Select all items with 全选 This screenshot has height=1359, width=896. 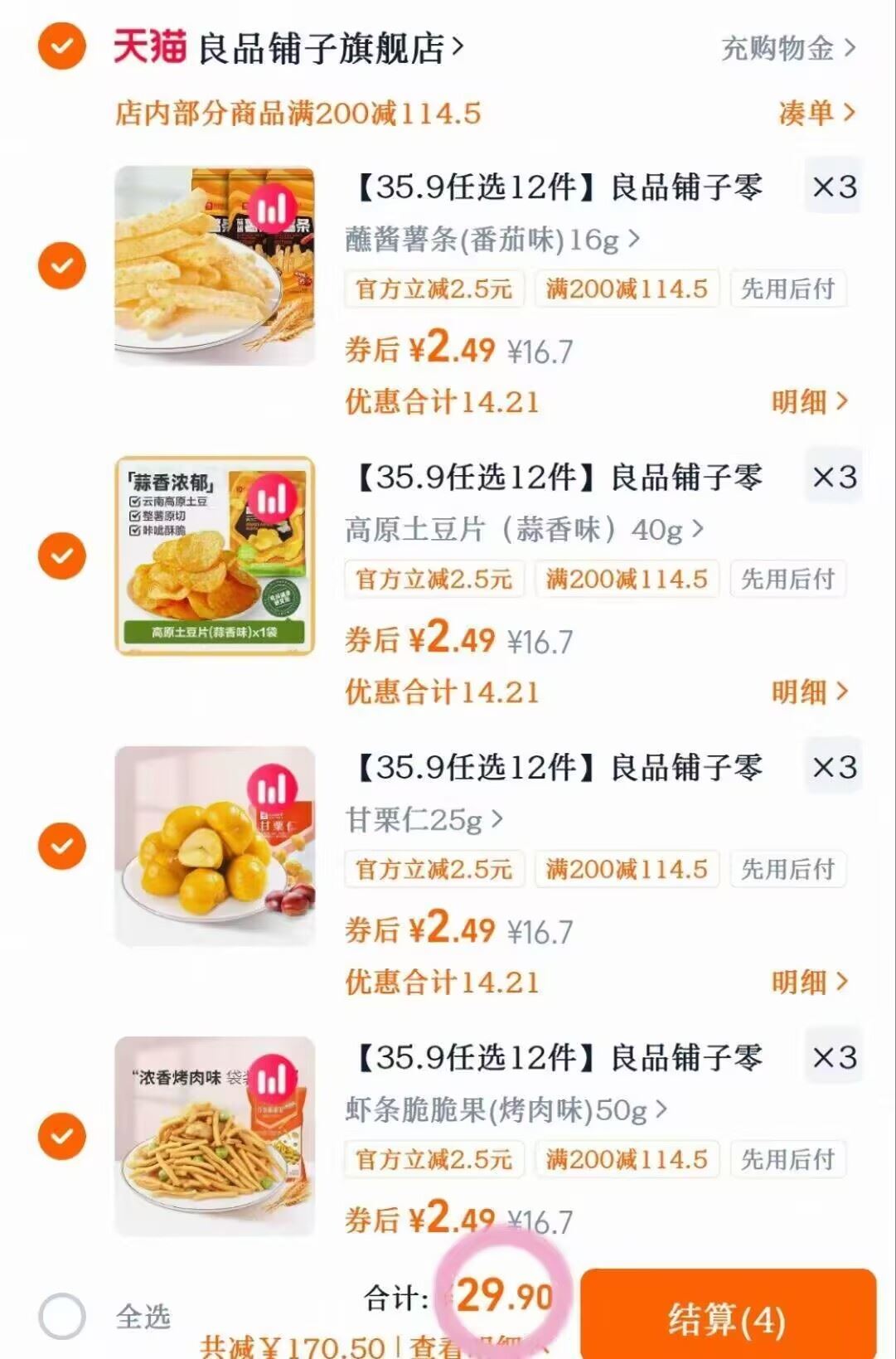tap(63, 1316)
